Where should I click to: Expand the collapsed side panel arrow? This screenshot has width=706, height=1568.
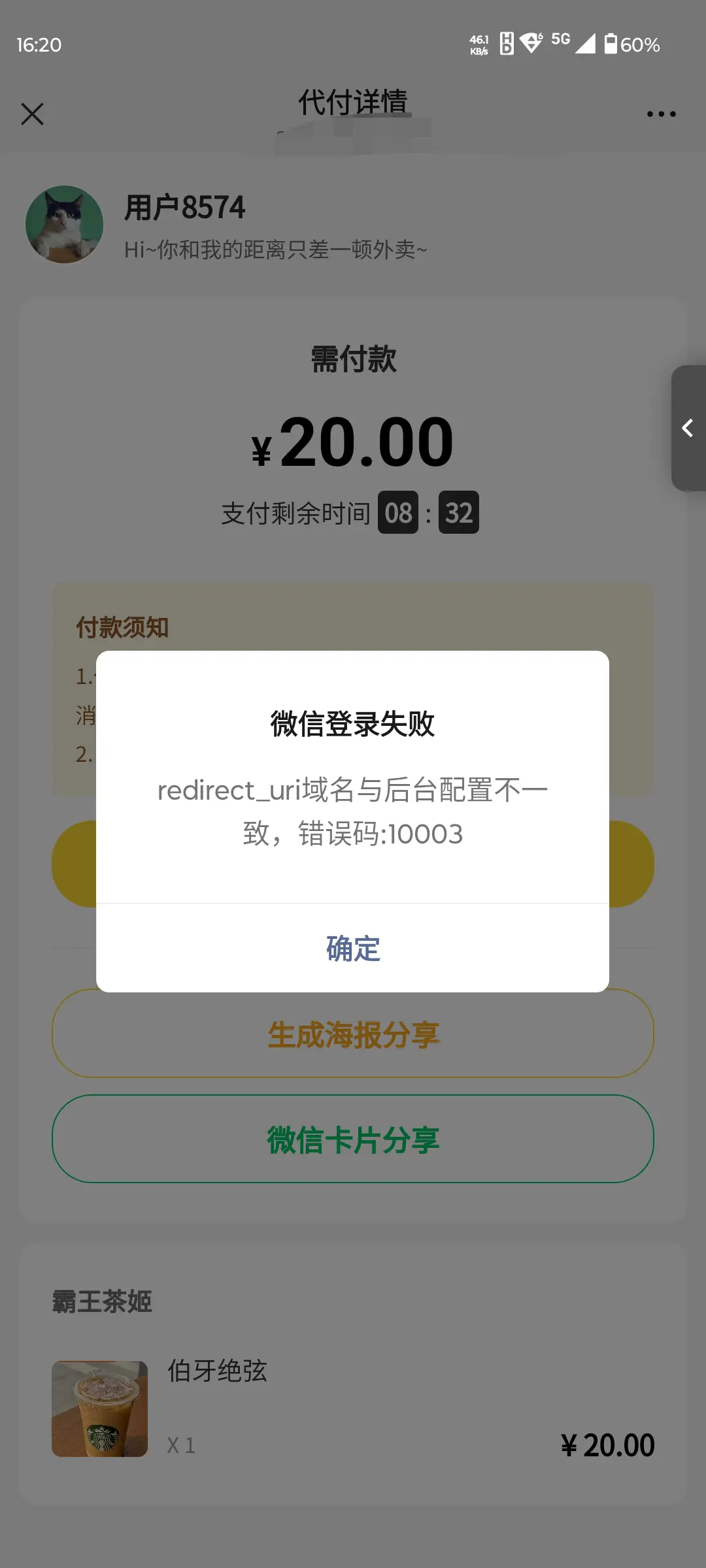click(688, 428)
